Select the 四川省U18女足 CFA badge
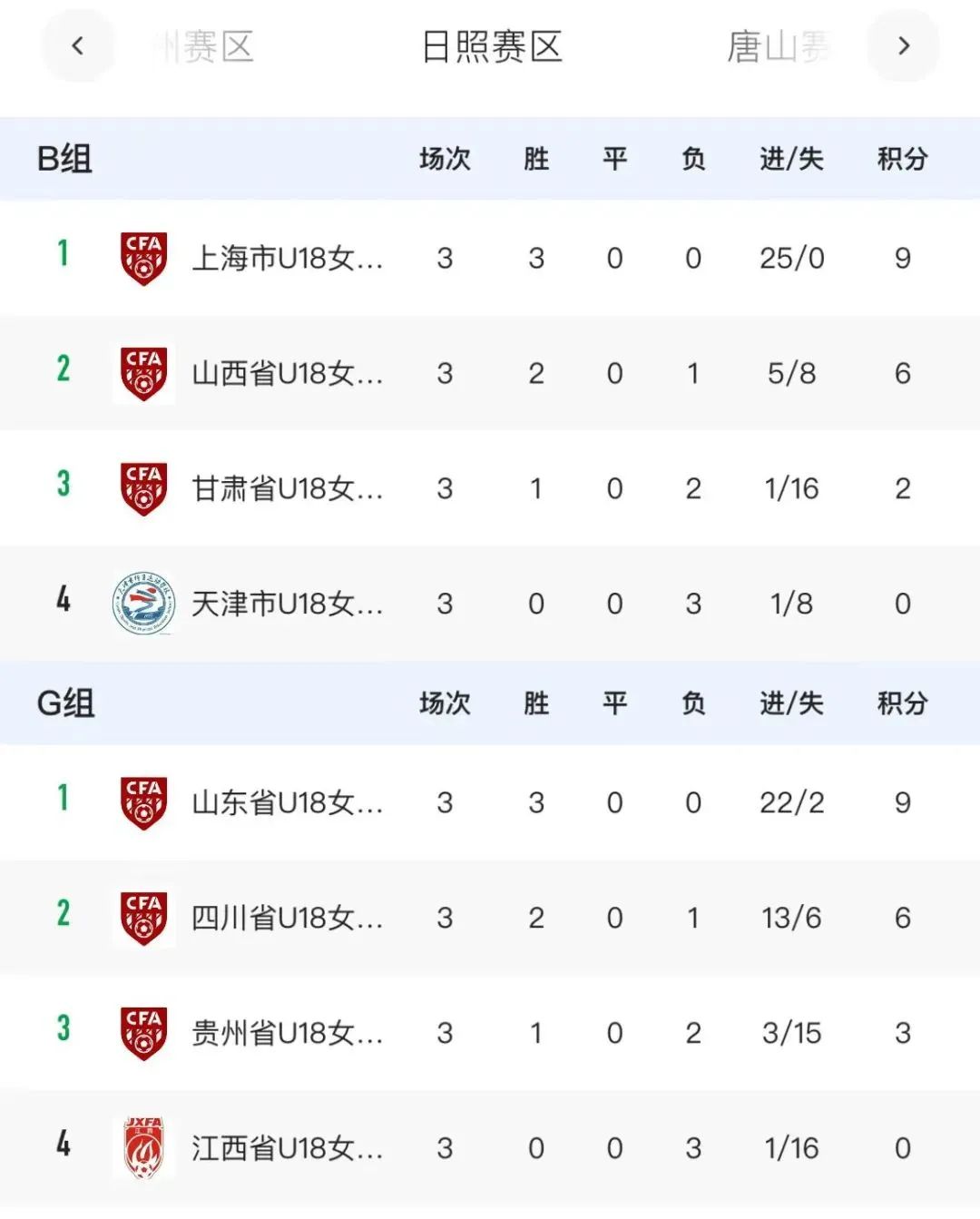 [143, 918]
